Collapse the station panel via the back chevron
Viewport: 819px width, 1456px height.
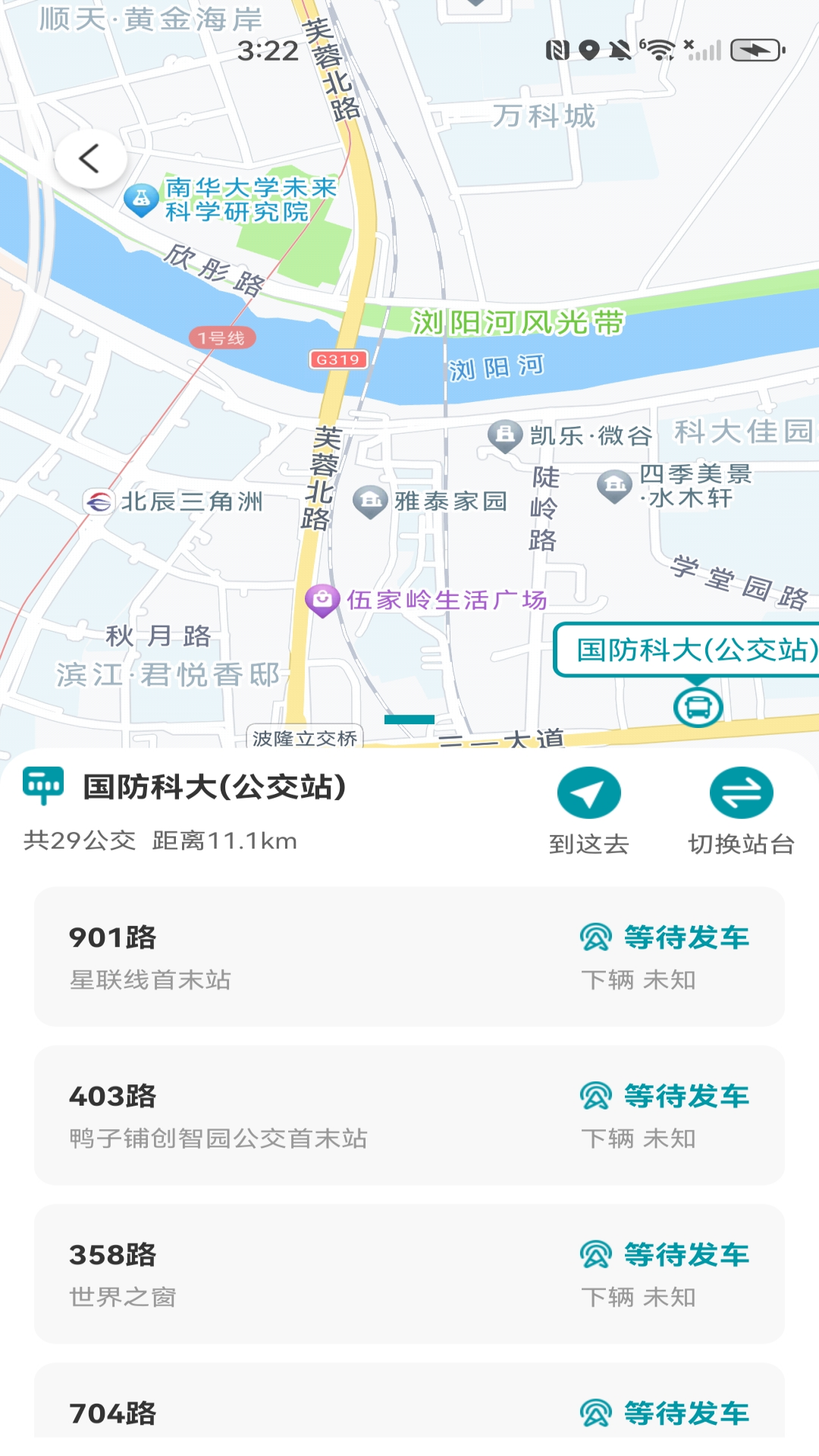pos(89,158)
